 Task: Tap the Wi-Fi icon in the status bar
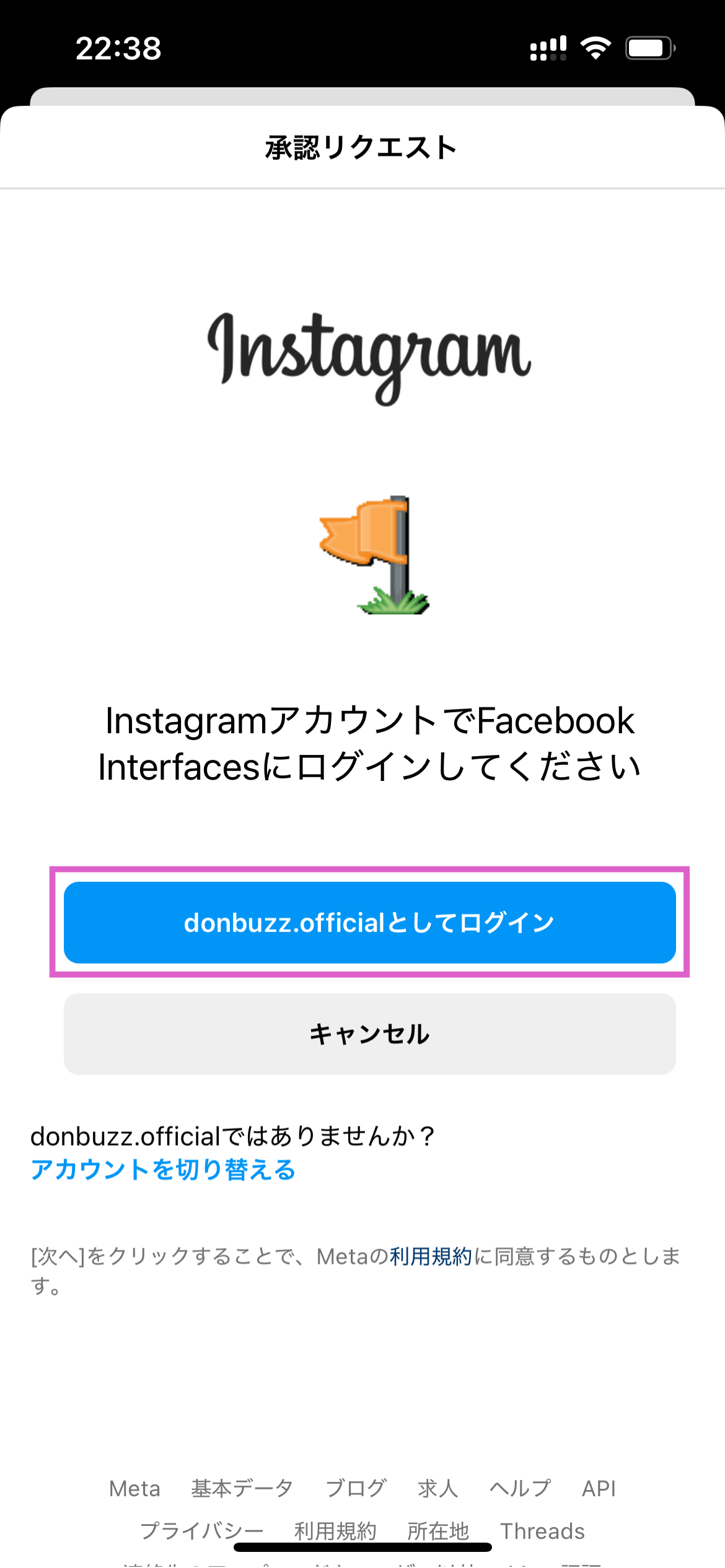point(597,48)
